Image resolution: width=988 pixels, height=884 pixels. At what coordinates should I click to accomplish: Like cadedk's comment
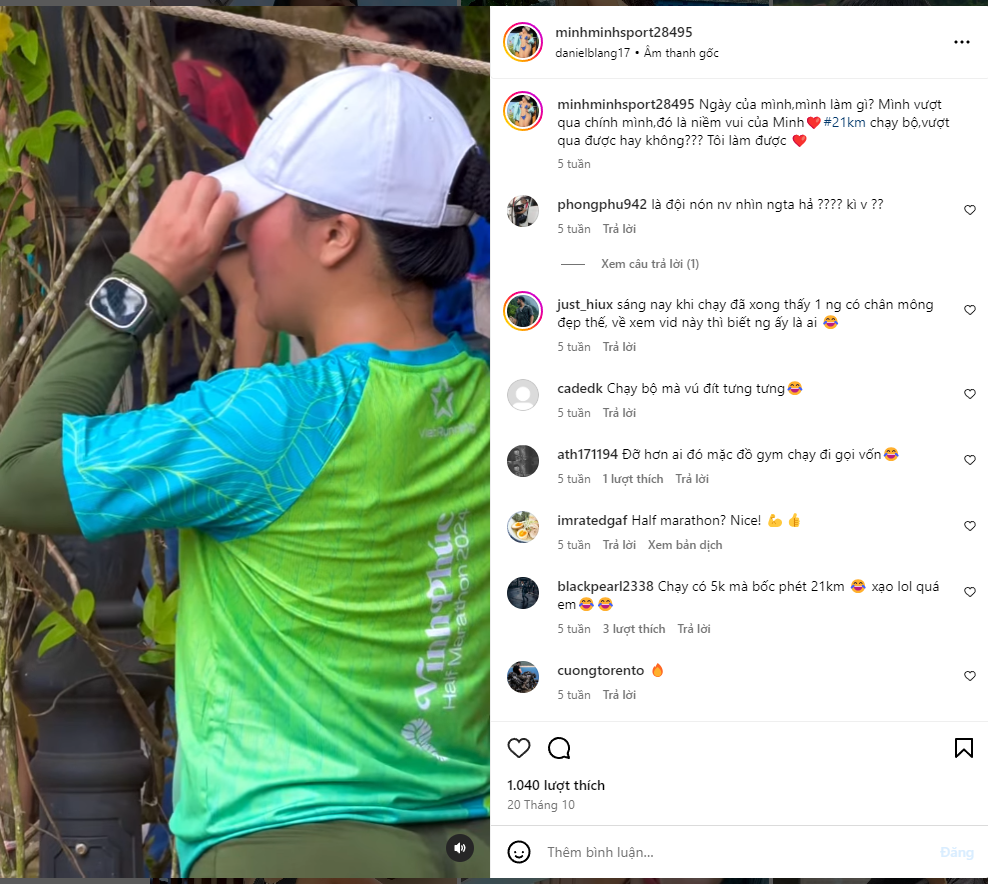969,395
